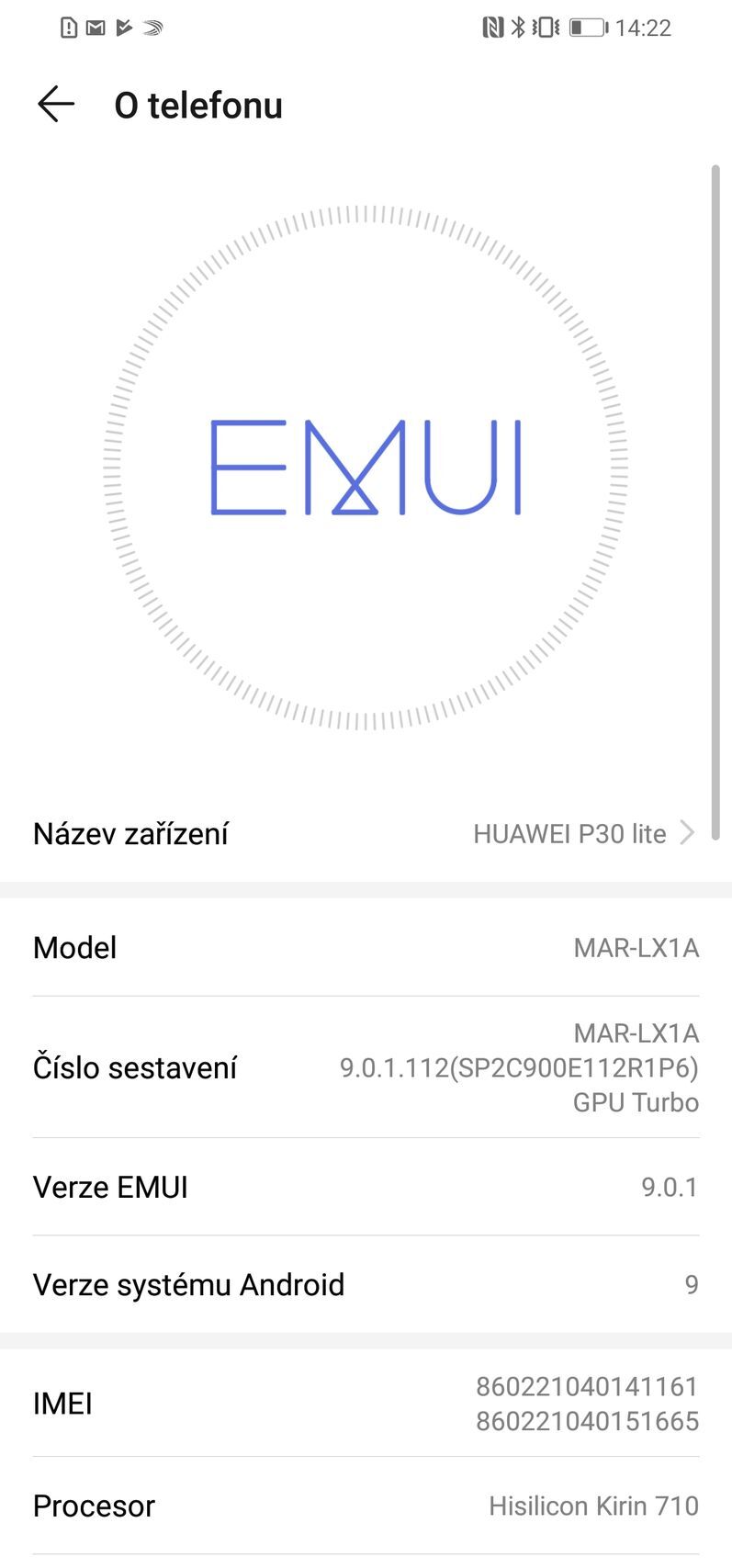Select the Bluetooth icon in status bar
Viewport: 732px width, 1568px height.
pyautogui.click(x=520, y=28)
